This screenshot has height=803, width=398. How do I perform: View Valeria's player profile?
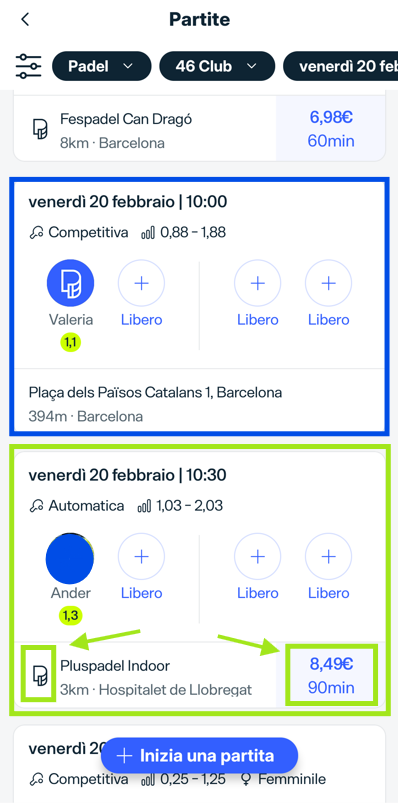pyautogui.click(x=71, y=293)
